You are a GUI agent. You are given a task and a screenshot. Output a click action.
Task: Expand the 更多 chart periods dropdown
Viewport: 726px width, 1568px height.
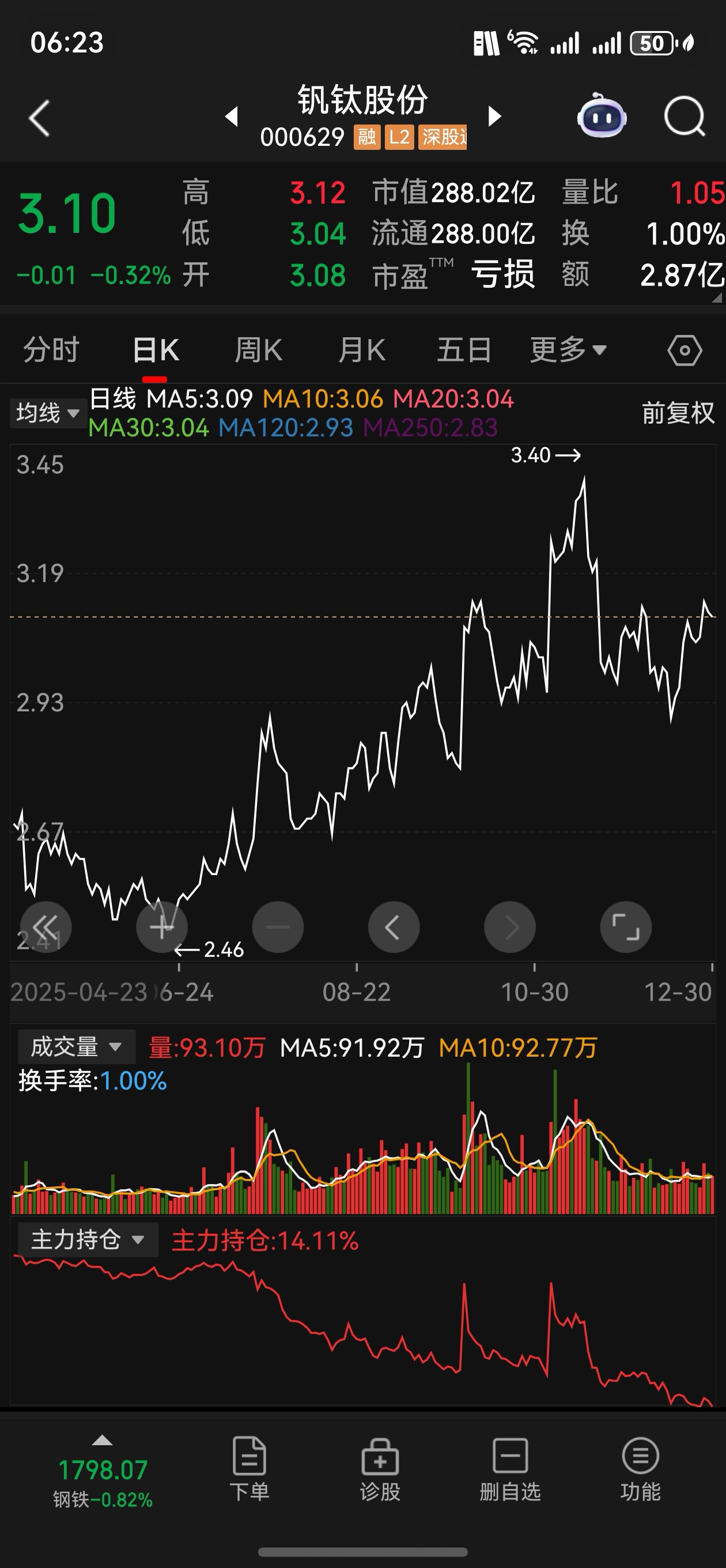coord(568,350)
